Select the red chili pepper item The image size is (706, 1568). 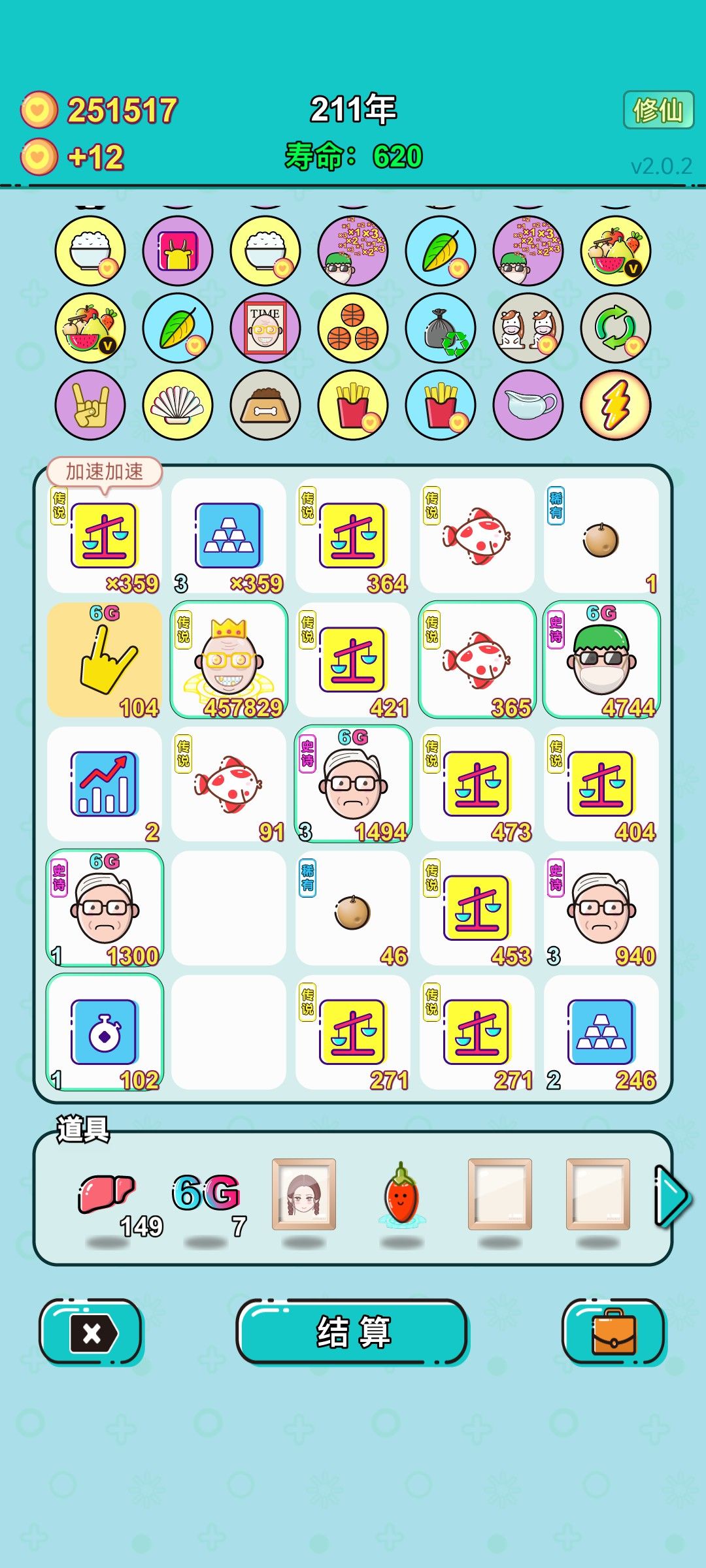click(401, 1194)
